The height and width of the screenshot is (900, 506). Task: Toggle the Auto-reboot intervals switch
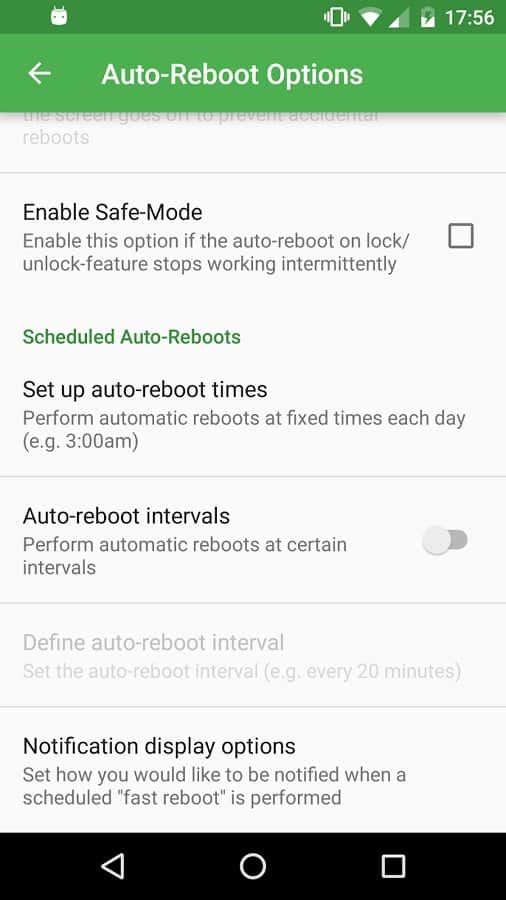pyautogui.click(x=445, y=540)
